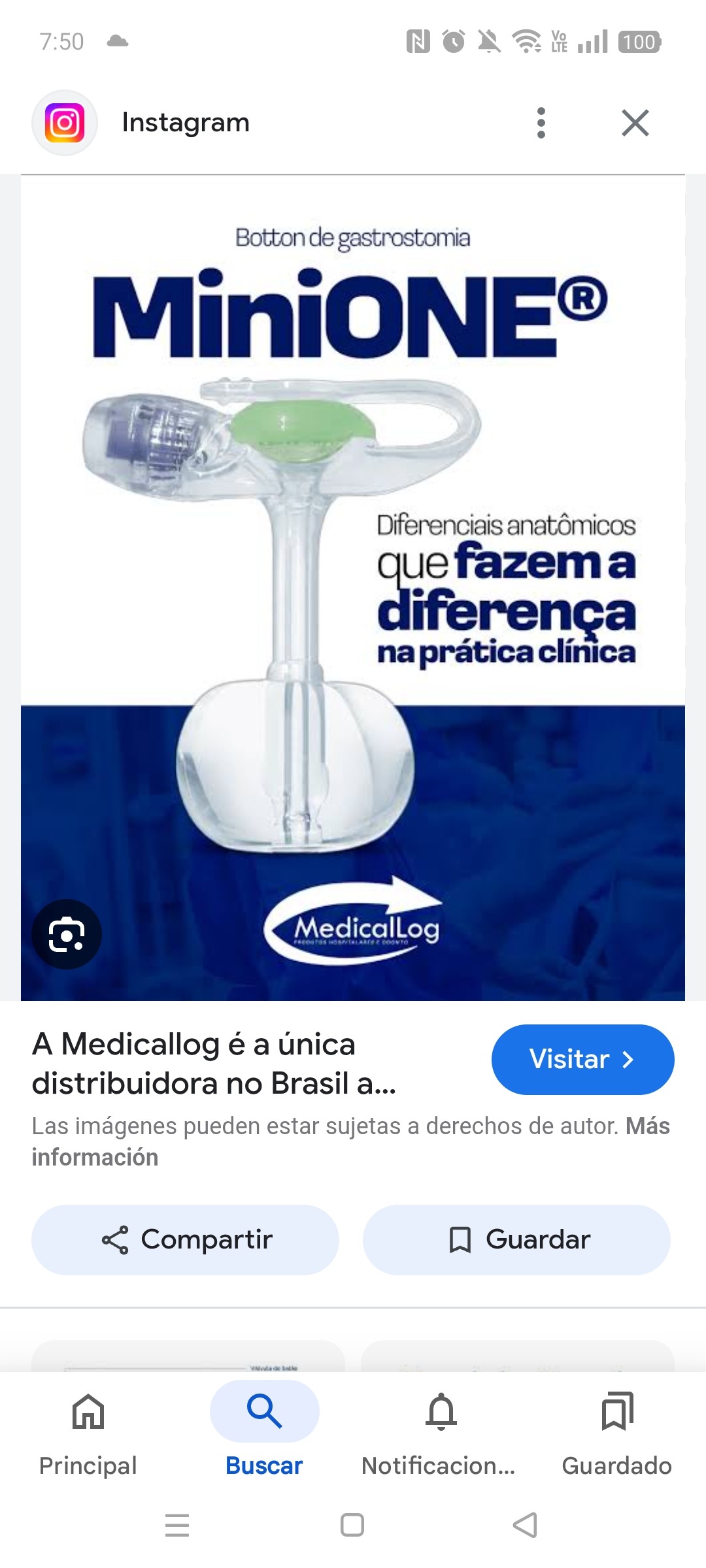Viewport: 706px width, 1568px height.
Task: Tap the Visitar button
Action: coord(582,1059)
